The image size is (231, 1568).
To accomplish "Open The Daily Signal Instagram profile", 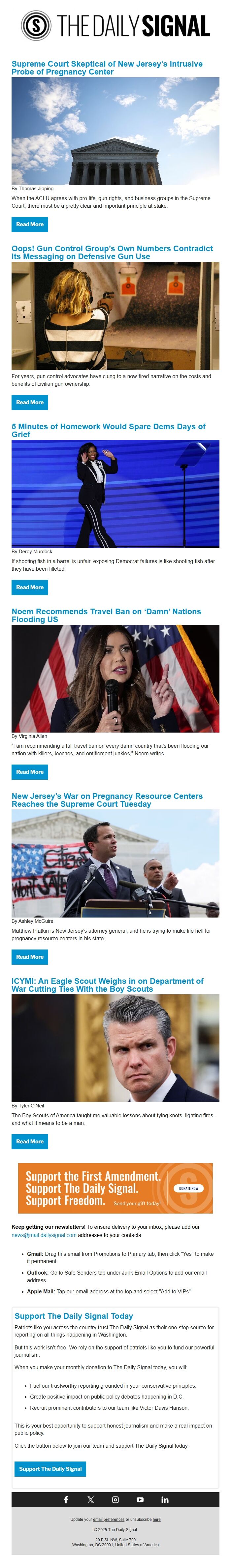I will point(115,1499).
